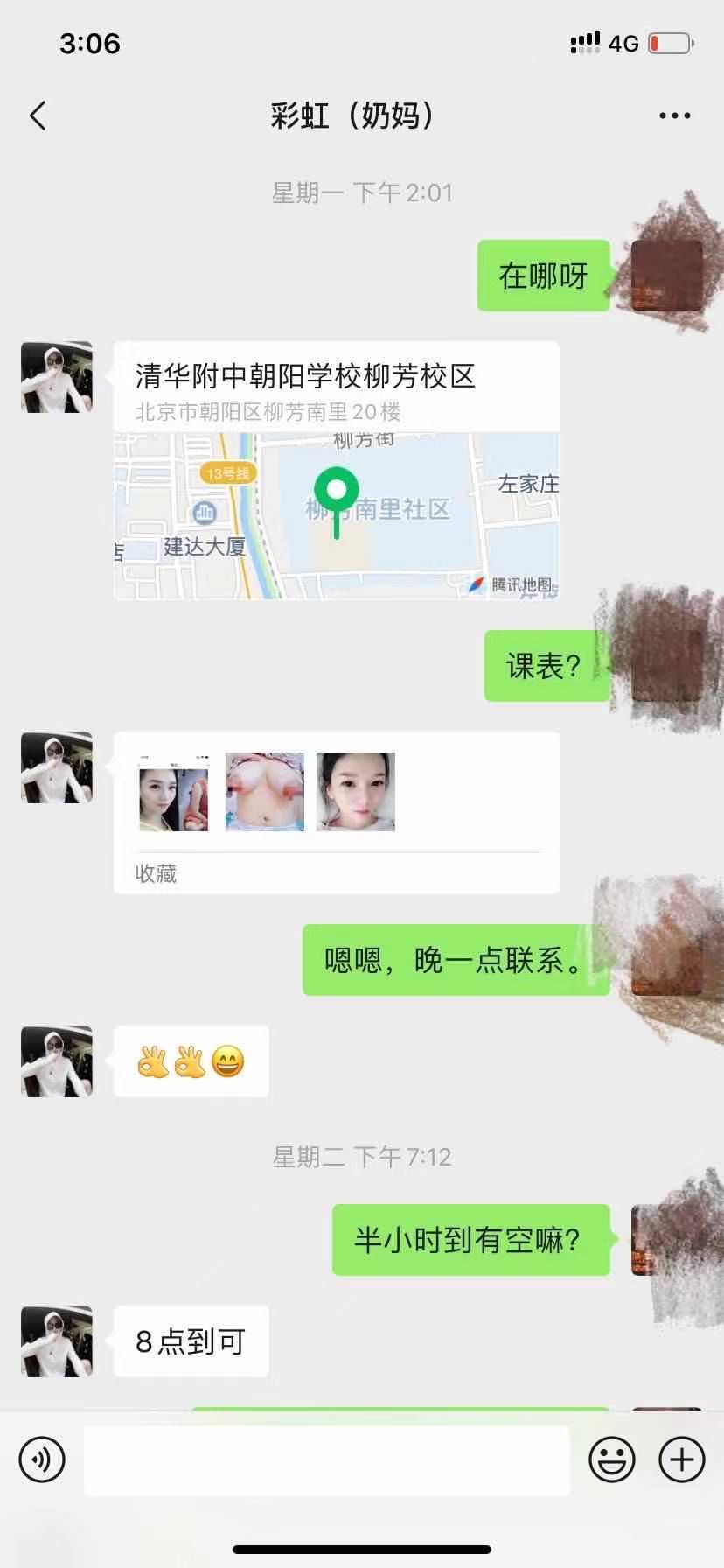This screenshot has width=724, height=1568.
Task: Tap the 半小时到有空嘛 message bubble
Action: click(471, 1240)
